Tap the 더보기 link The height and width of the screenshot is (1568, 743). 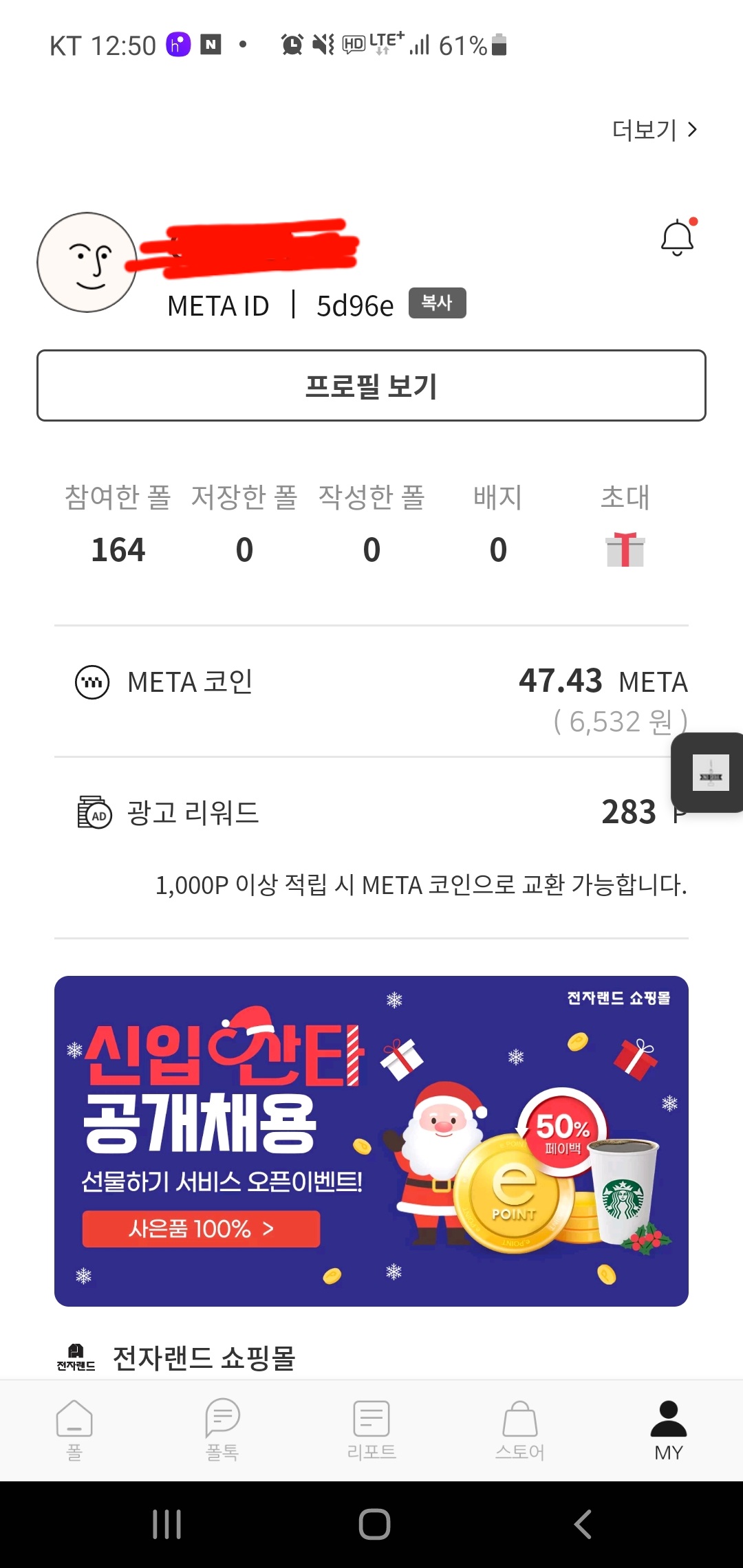654,130
